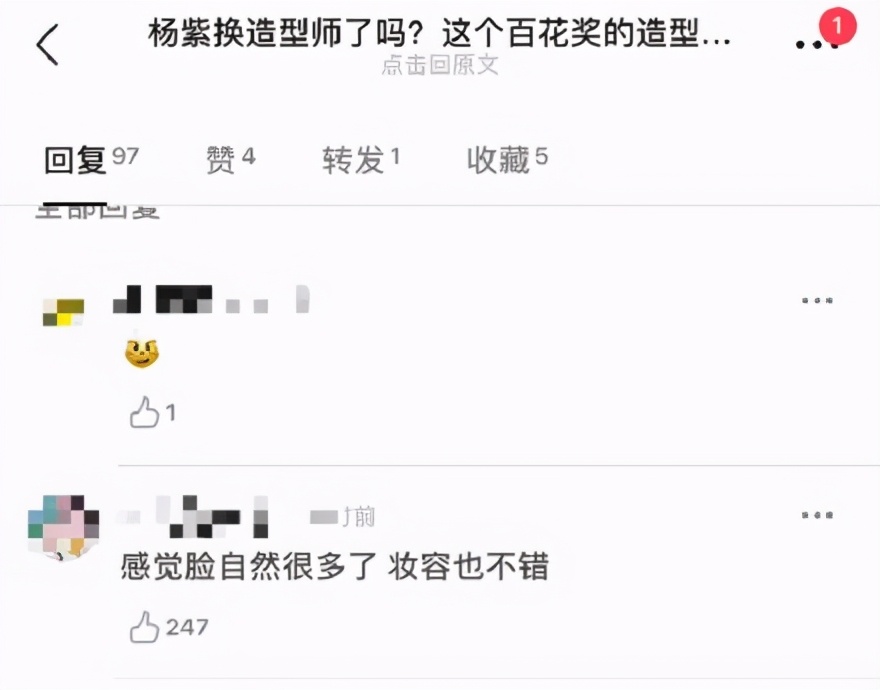
Task: Open options for the emoji comment
Action: pyautogui.click(x=817, y=301)
